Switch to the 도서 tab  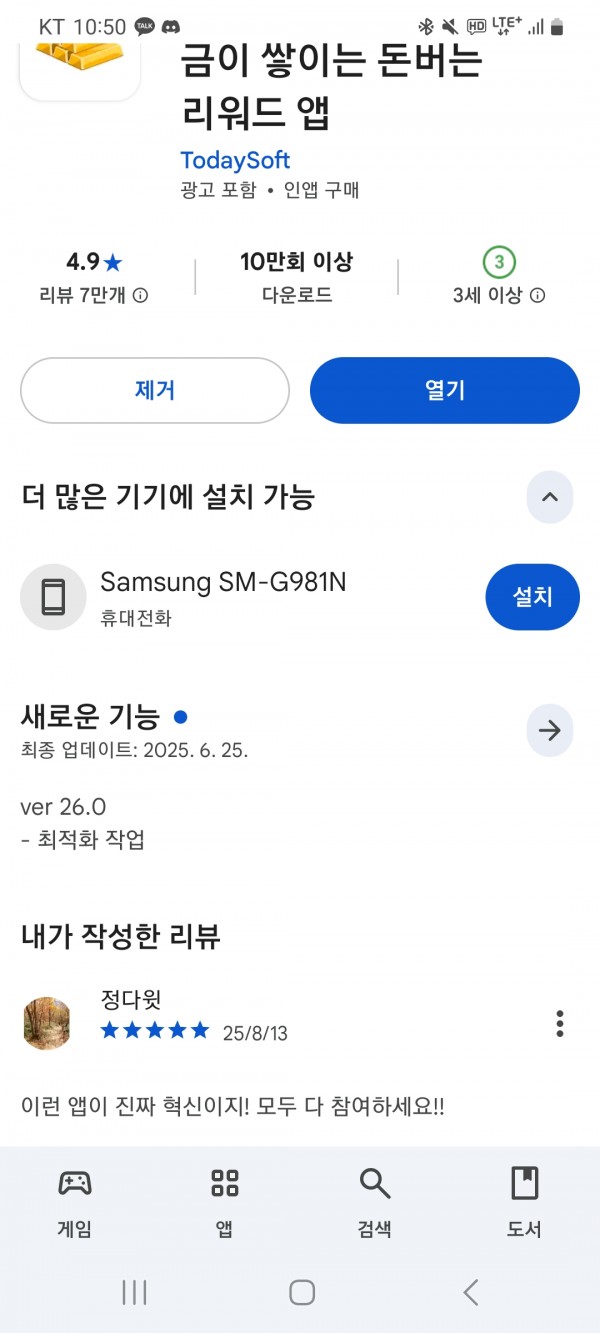(525, 1203)
